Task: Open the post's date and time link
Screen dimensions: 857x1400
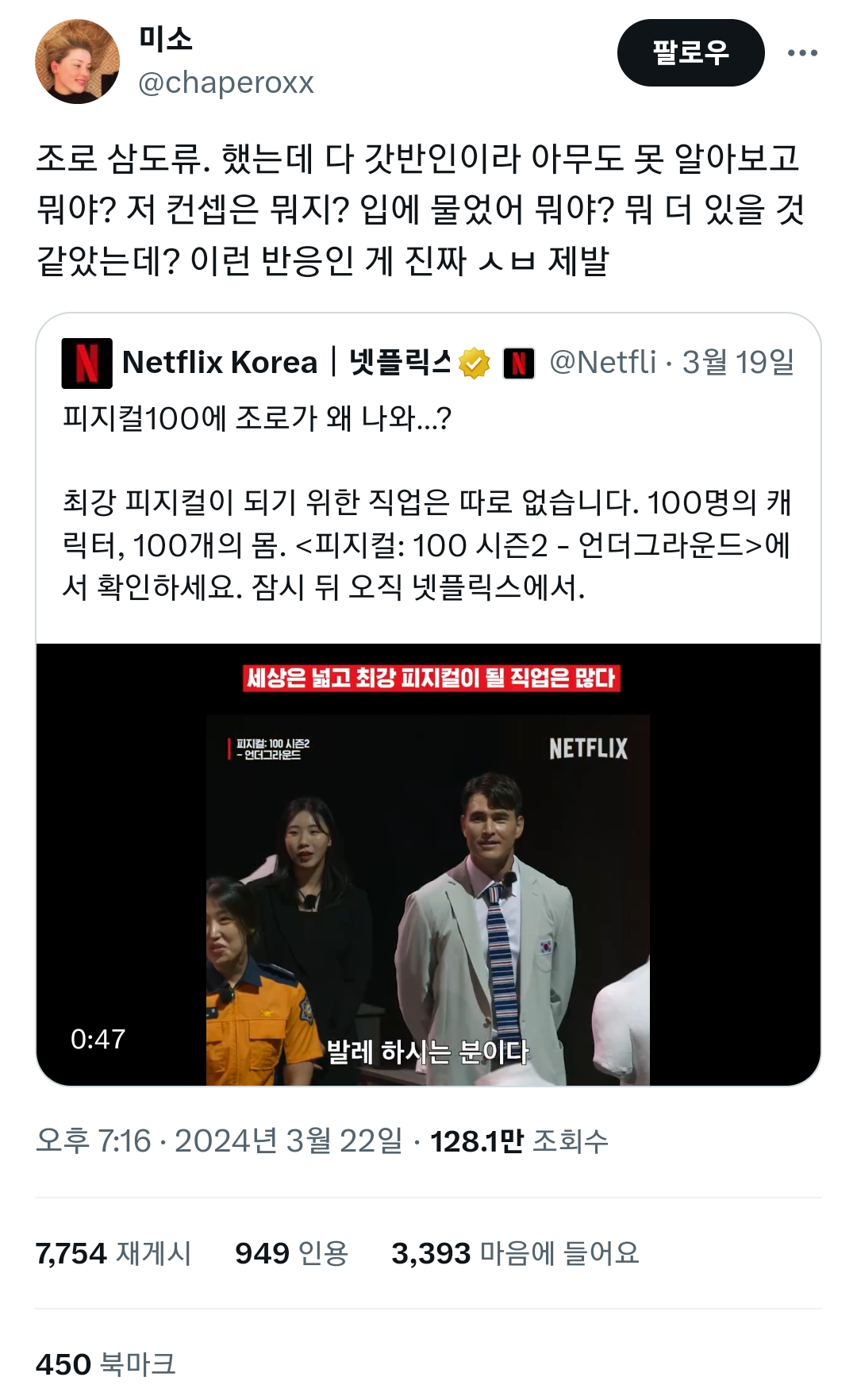Action: click(x=219, y=1141)
